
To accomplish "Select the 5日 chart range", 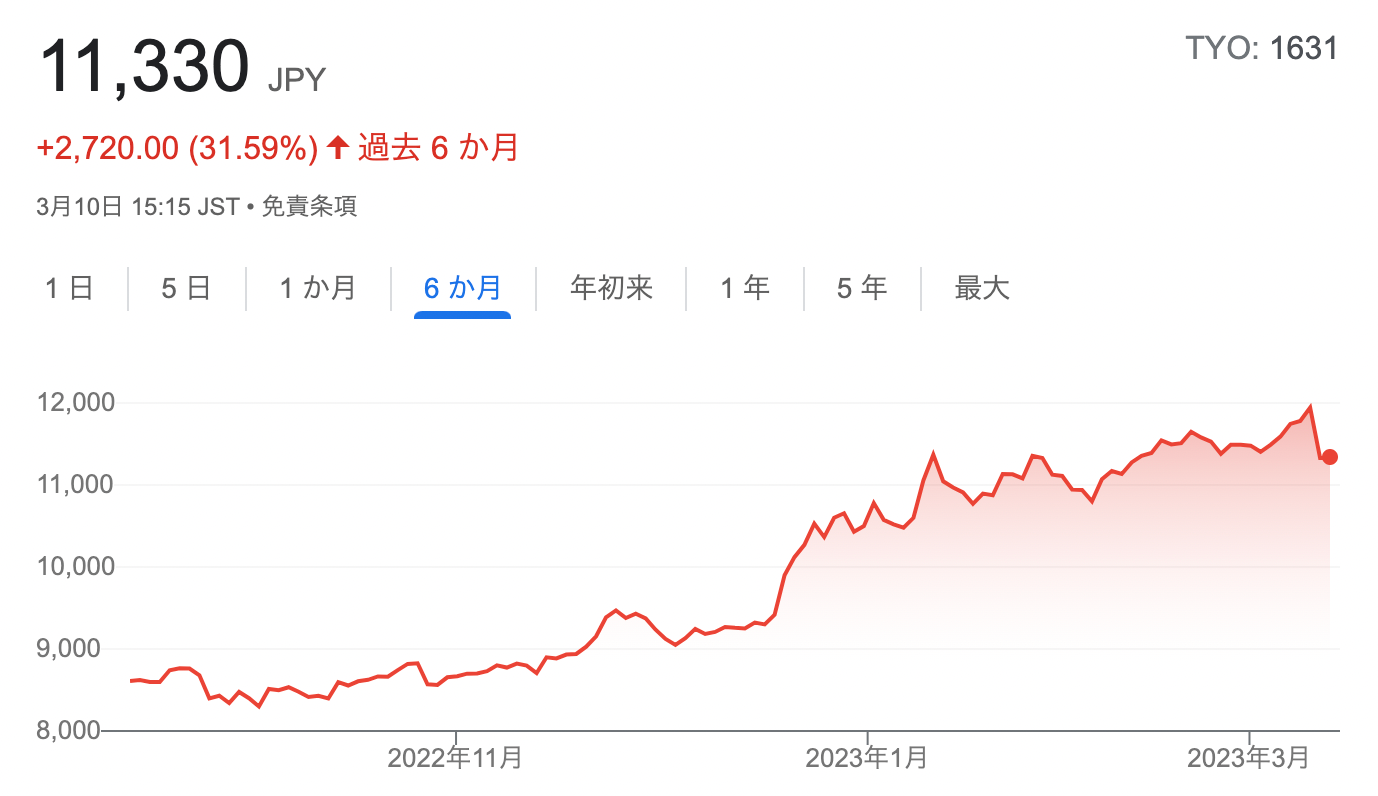I will [186, 289].
